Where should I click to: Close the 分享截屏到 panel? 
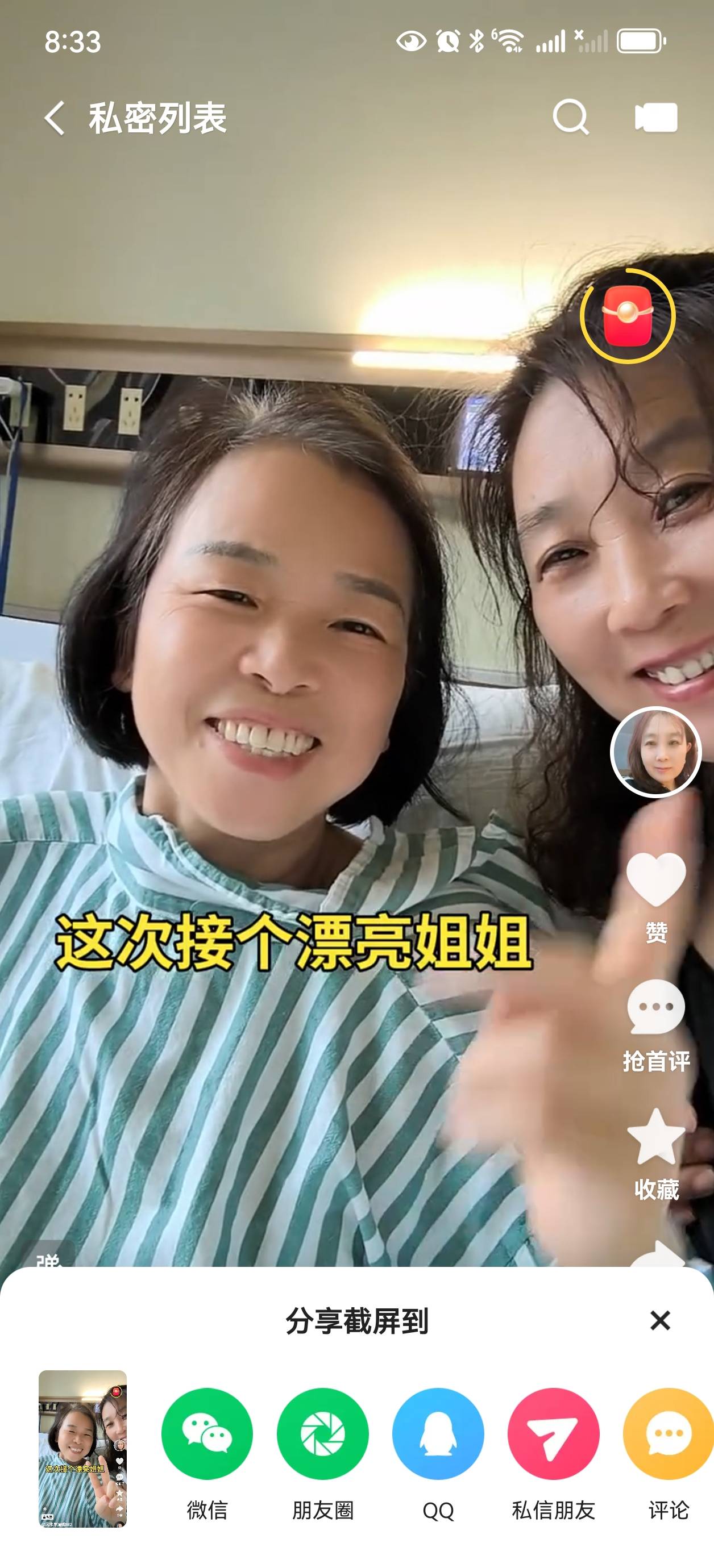[x=660, y=1321]
